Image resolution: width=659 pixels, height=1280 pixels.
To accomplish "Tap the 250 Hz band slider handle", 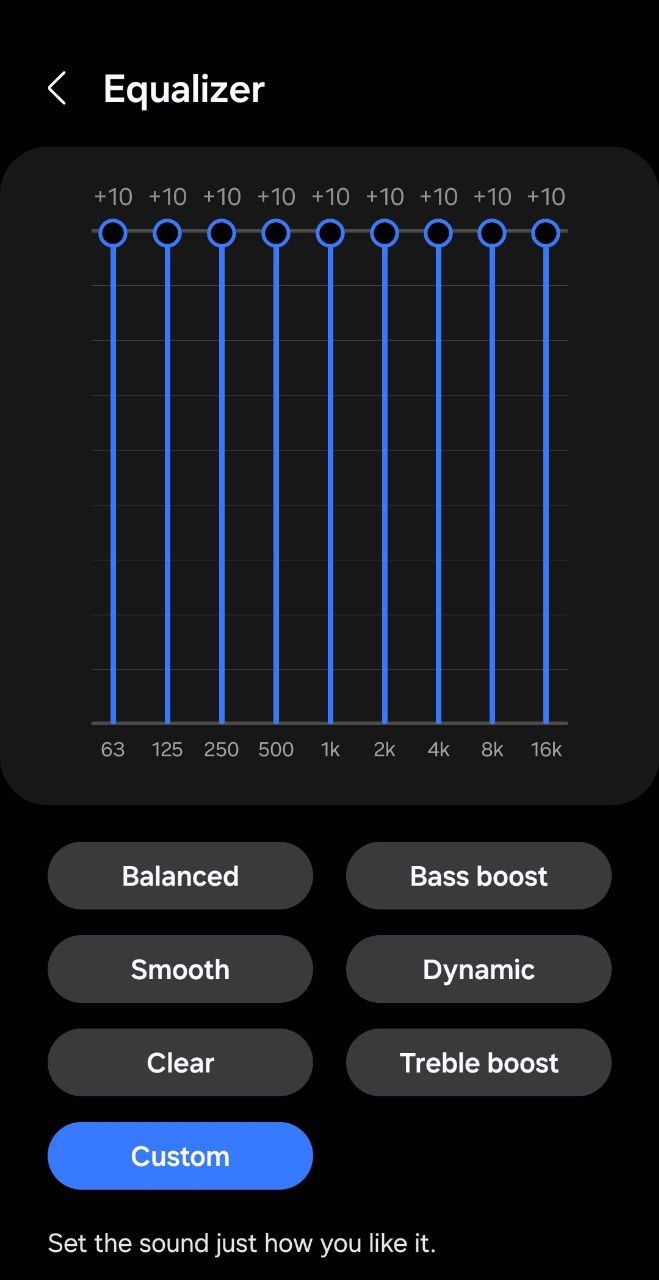I will (x=221, y=233).
